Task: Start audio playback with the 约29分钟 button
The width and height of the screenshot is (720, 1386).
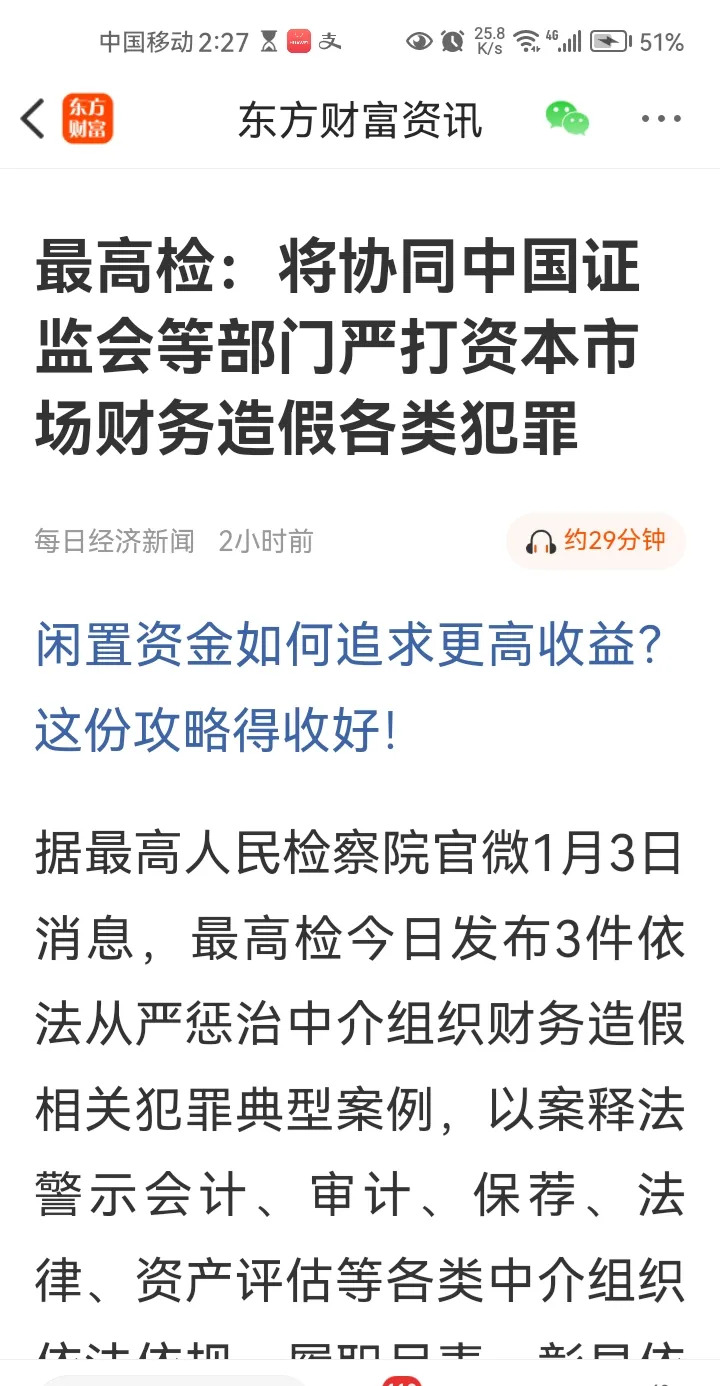Action: 596,541
